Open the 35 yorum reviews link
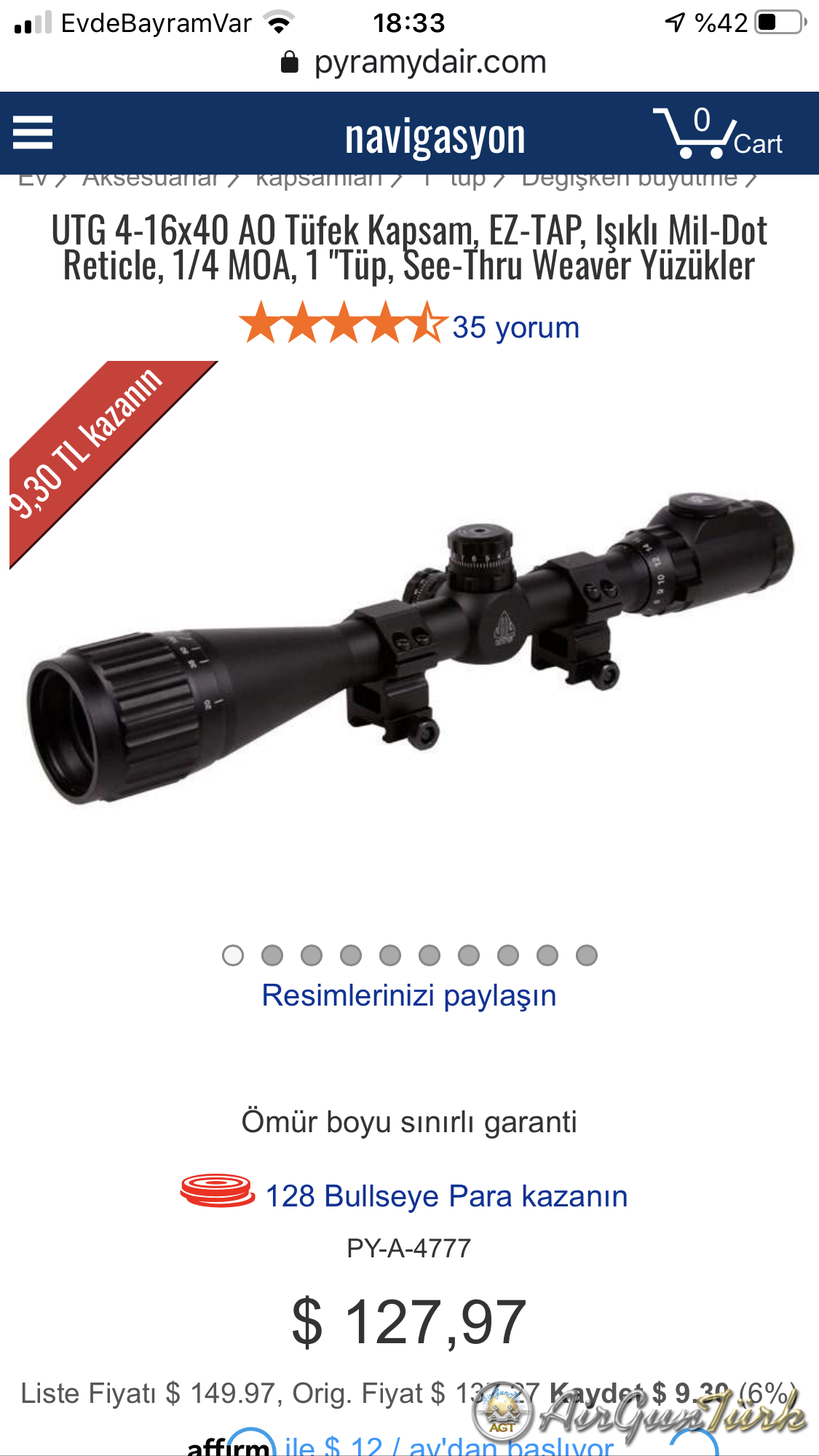Viewport: 819px width, 1456px height. click(x=515, y=327)
